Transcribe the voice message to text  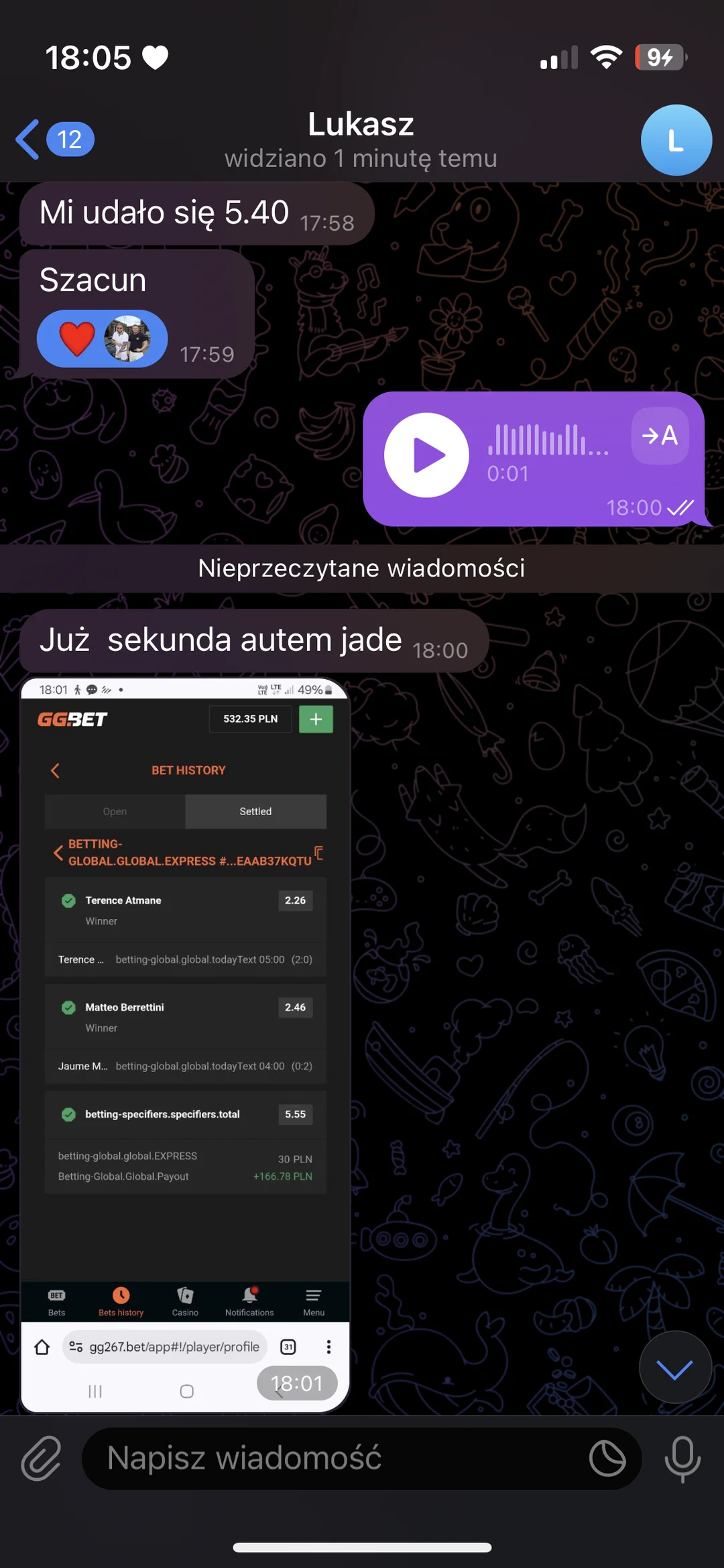click(x=660, y=436)
